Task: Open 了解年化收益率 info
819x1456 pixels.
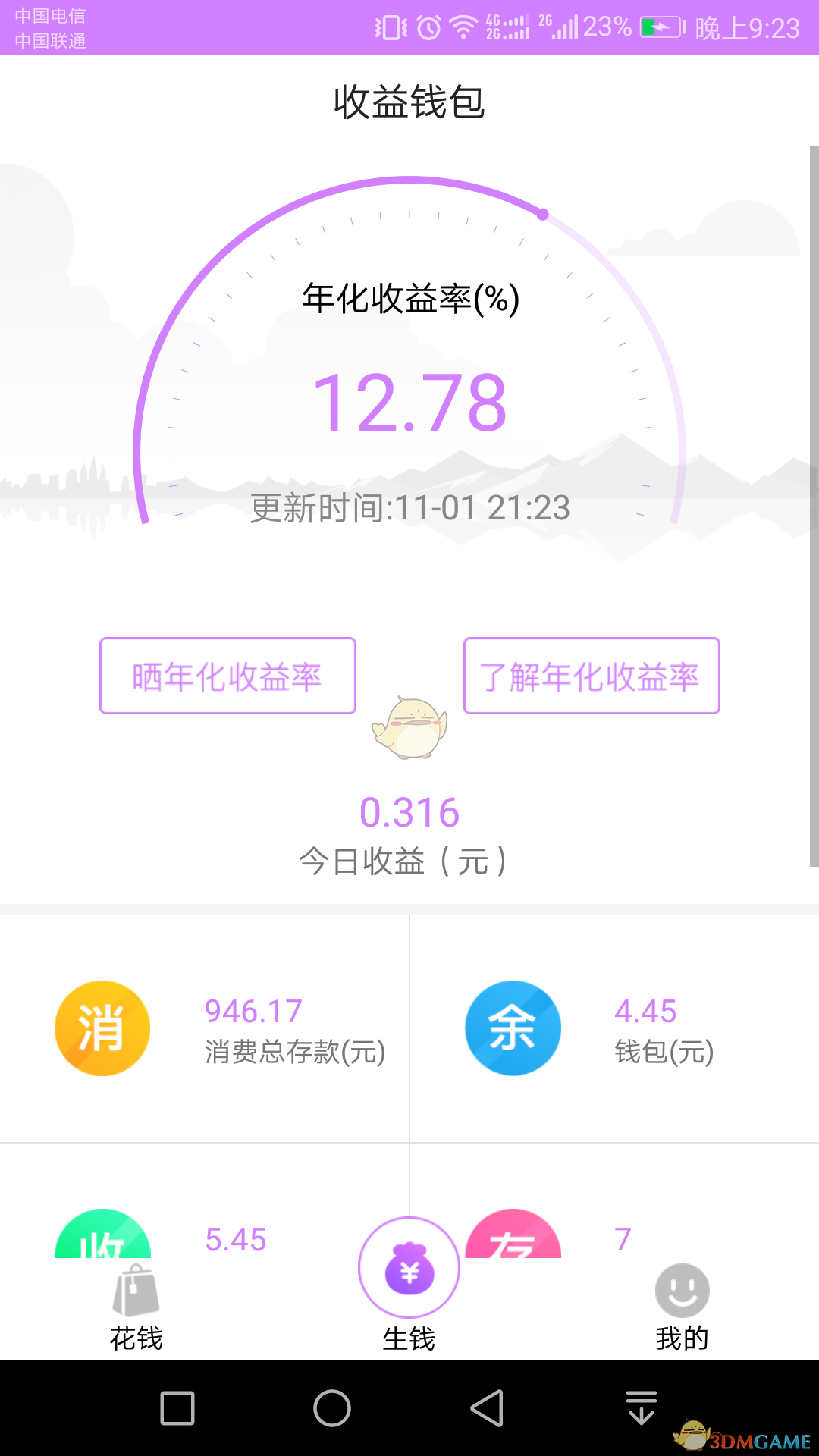Action: coord(591,676)
